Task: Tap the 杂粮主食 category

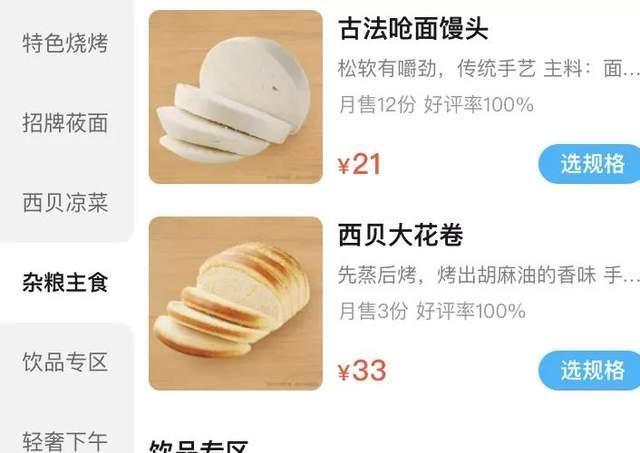Action: [65, 283]
